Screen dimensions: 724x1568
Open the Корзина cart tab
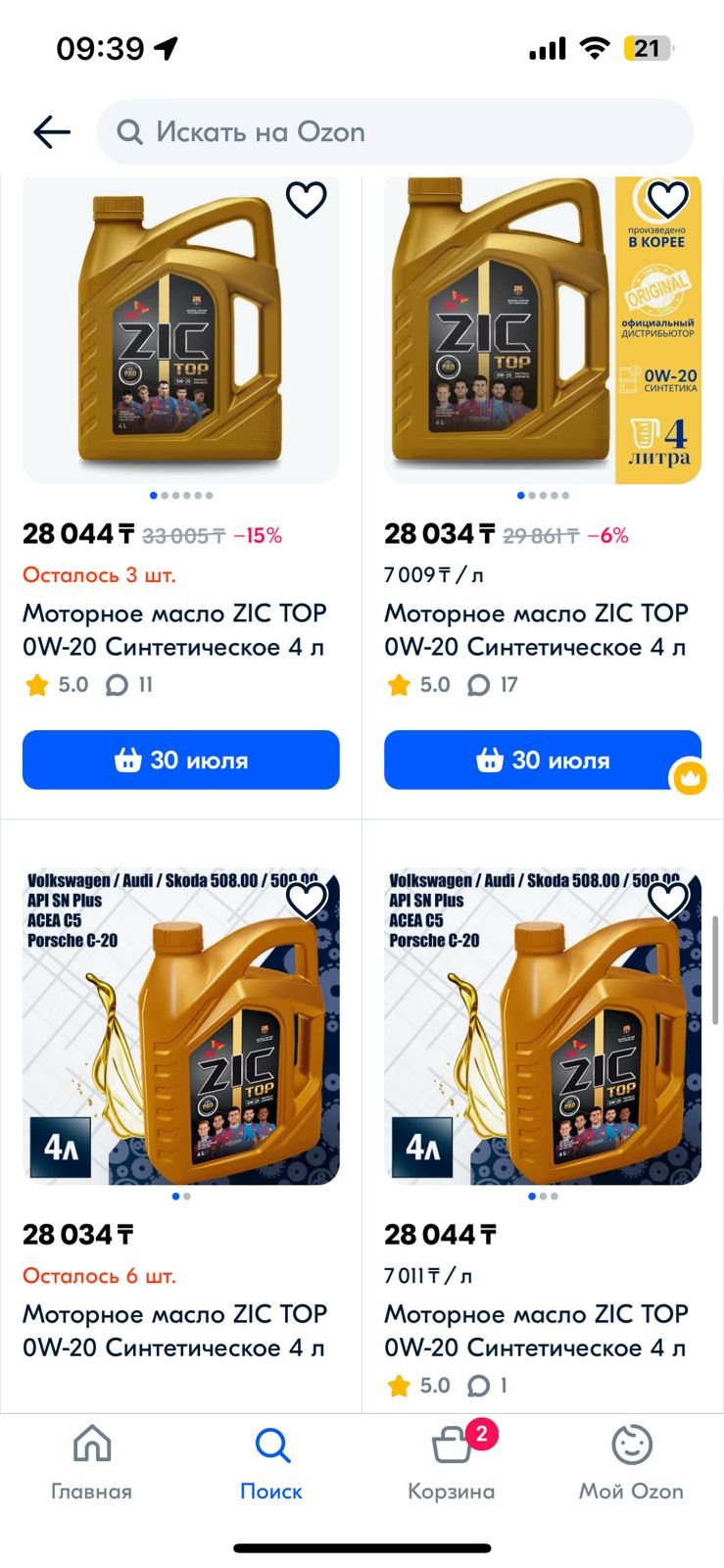452,1463
